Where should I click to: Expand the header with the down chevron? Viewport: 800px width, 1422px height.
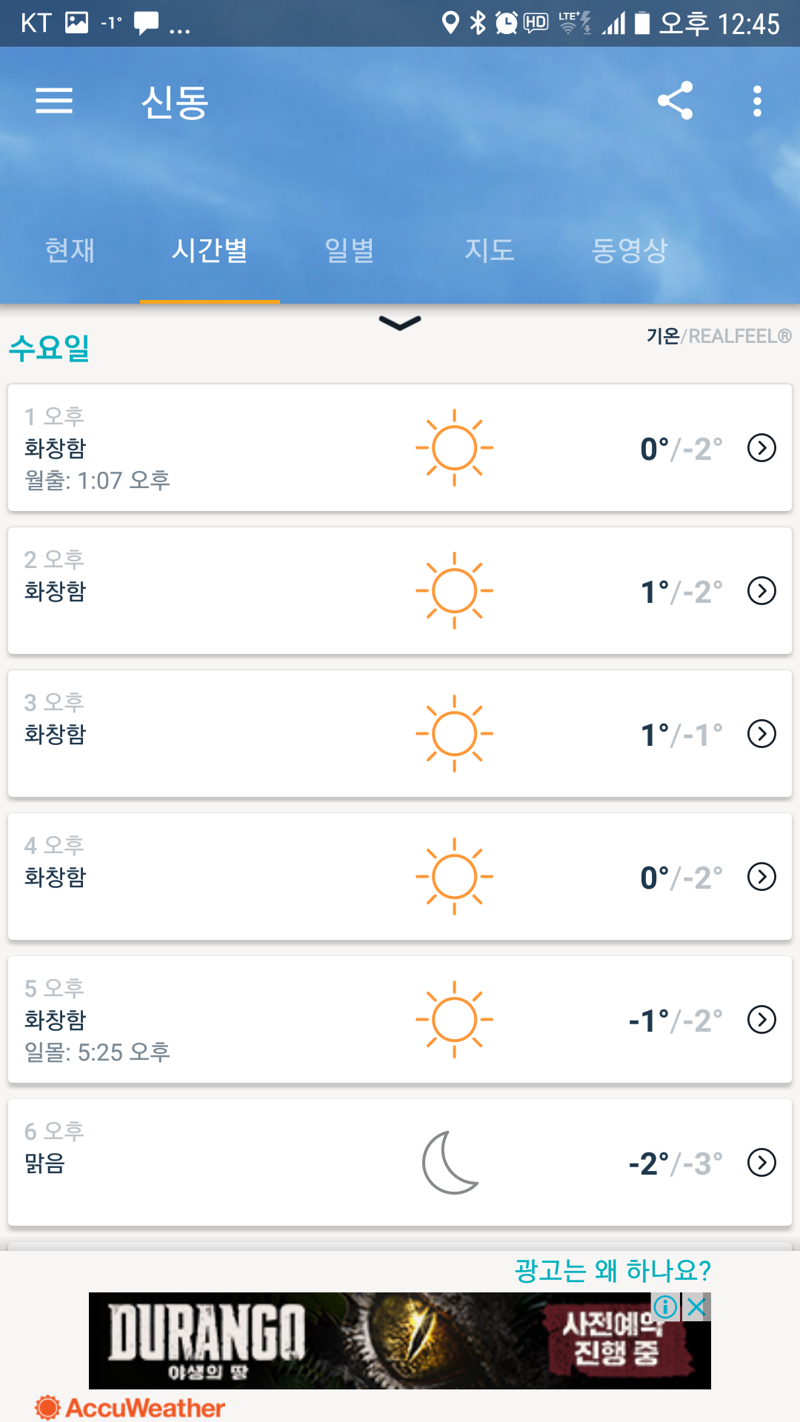[x=400, y=323]
